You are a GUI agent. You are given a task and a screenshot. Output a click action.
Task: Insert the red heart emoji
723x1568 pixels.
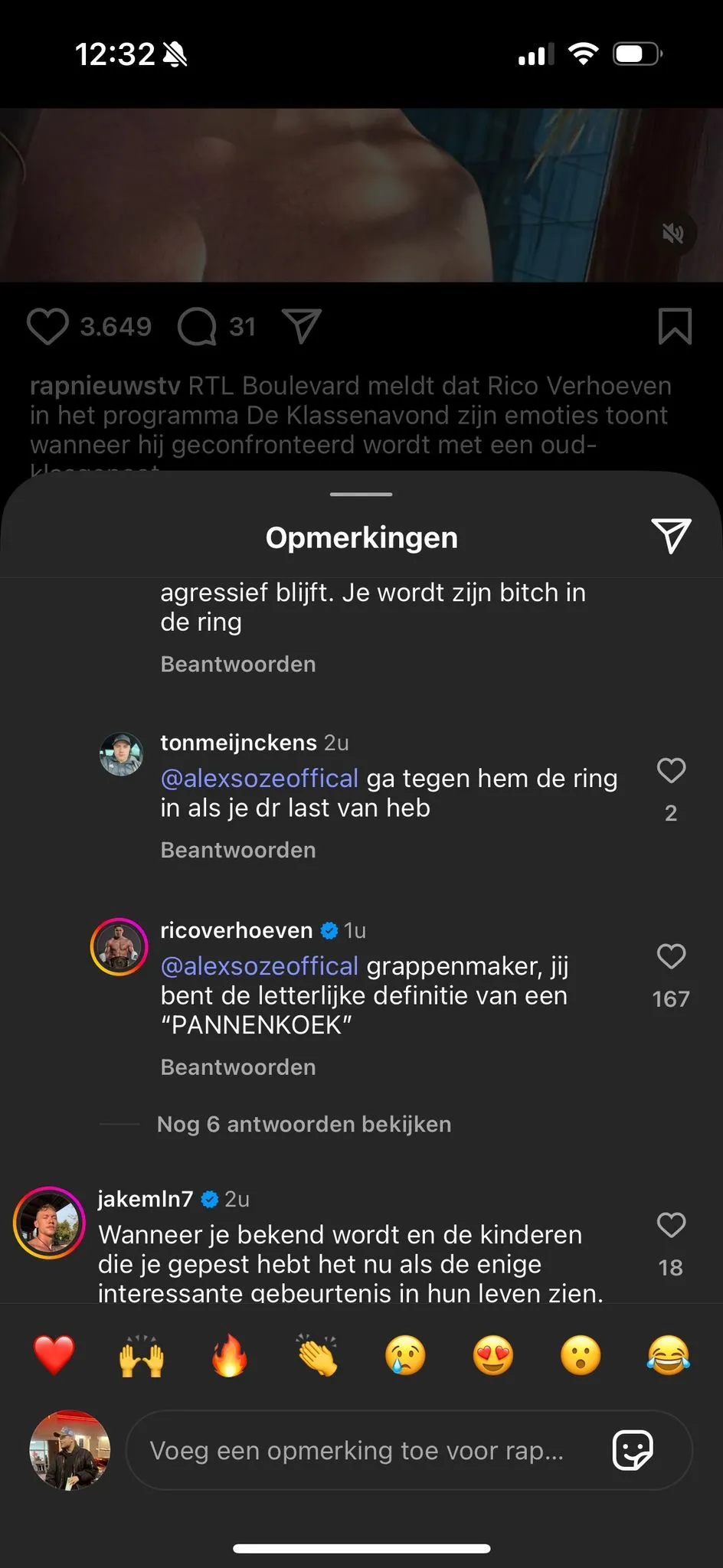(x=54, y=1355)
